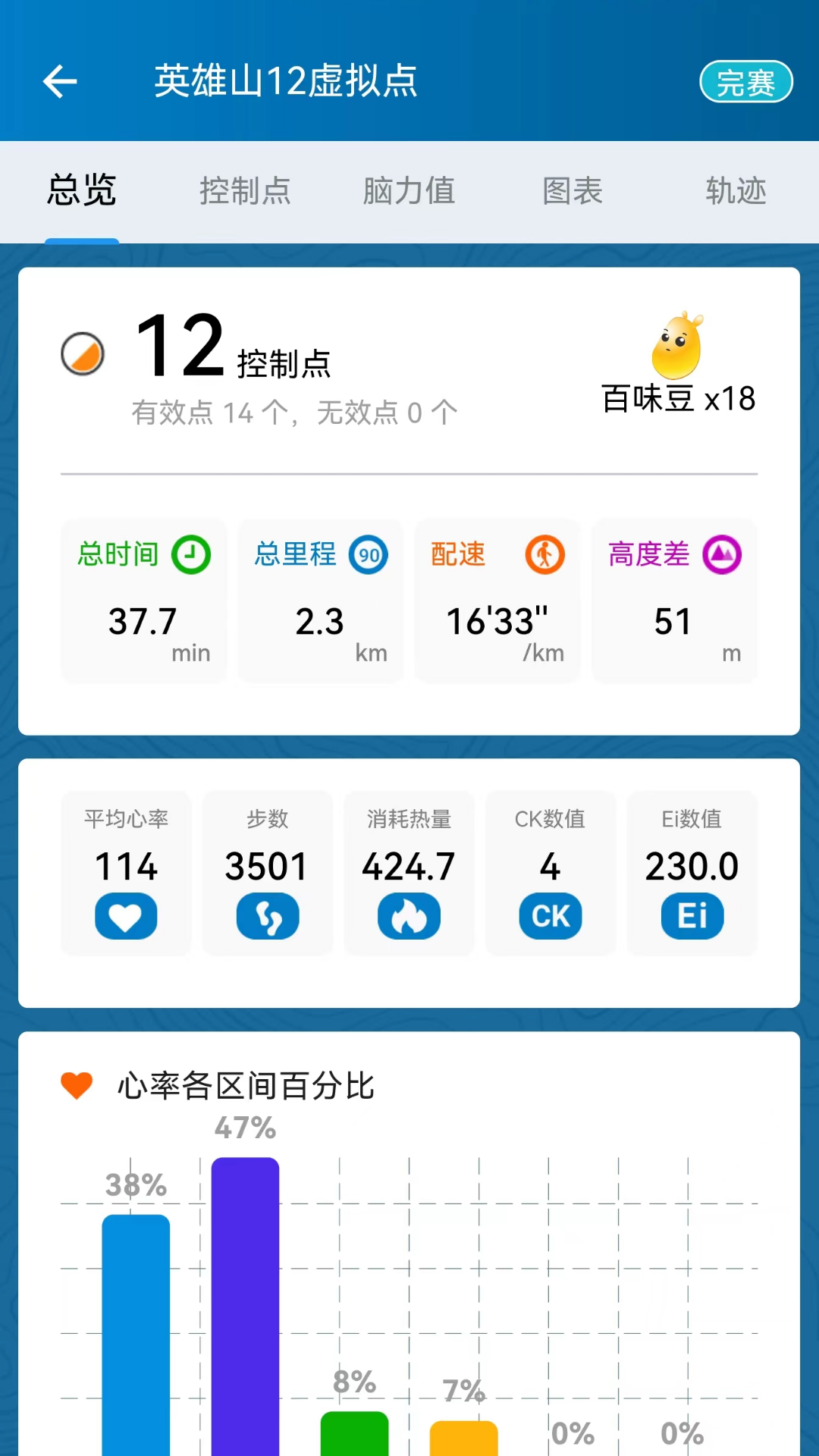
Task: Click the 高度差 altitude icon
Action: point(721,555)
